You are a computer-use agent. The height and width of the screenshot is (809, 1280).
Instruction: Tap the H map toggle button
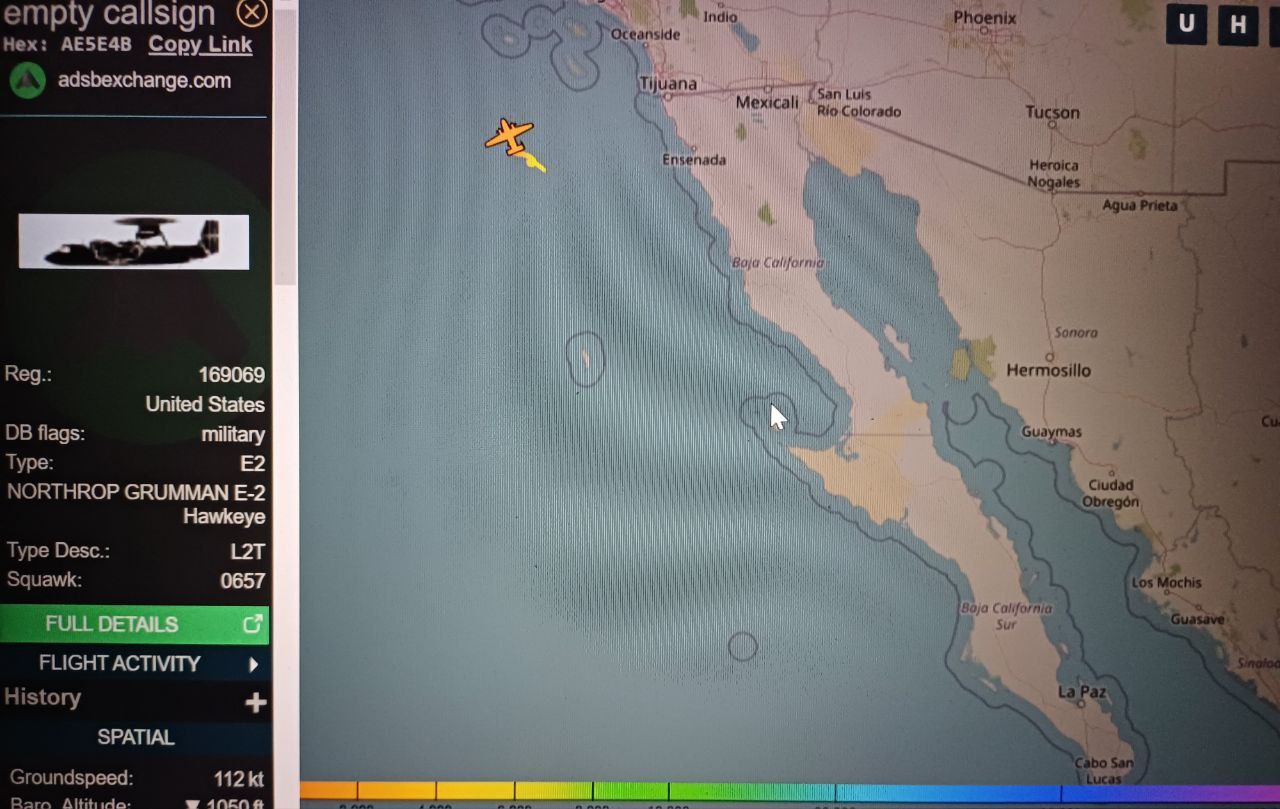point(1238,24)
